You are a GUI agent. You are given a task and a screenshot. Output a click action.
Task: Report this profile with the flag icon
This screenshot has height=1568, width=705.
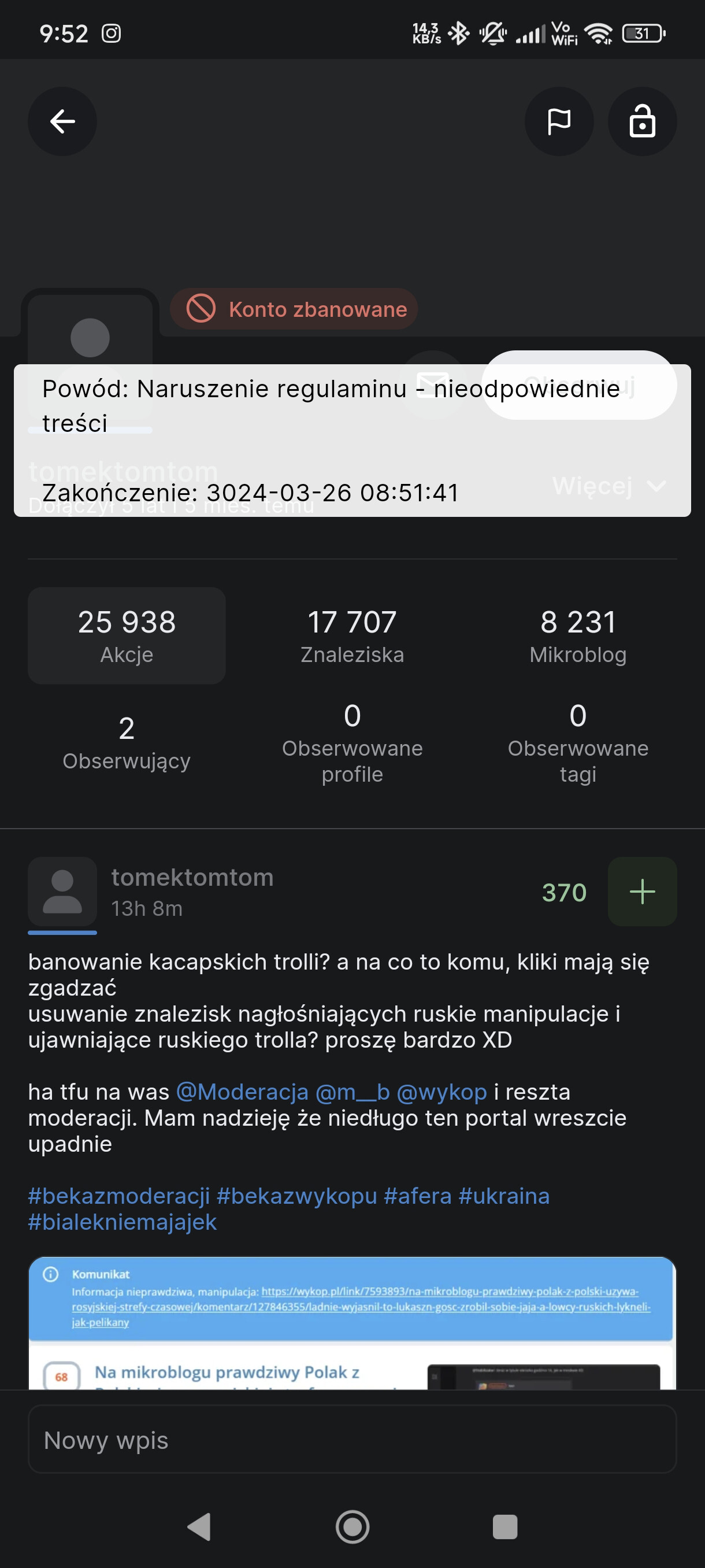click(558, 122)
